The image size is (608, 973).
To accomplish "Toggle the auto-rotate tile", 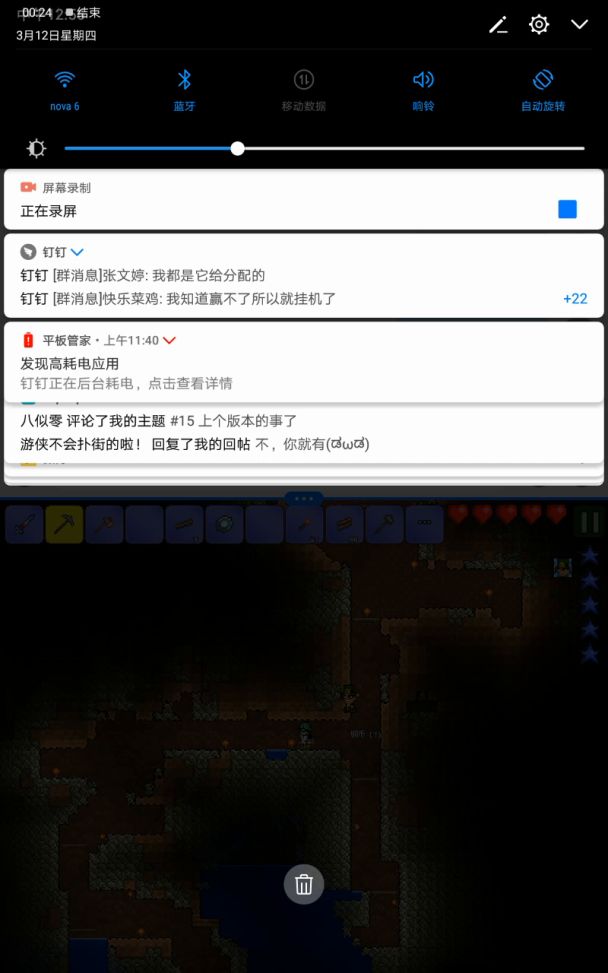I will 543,80.
